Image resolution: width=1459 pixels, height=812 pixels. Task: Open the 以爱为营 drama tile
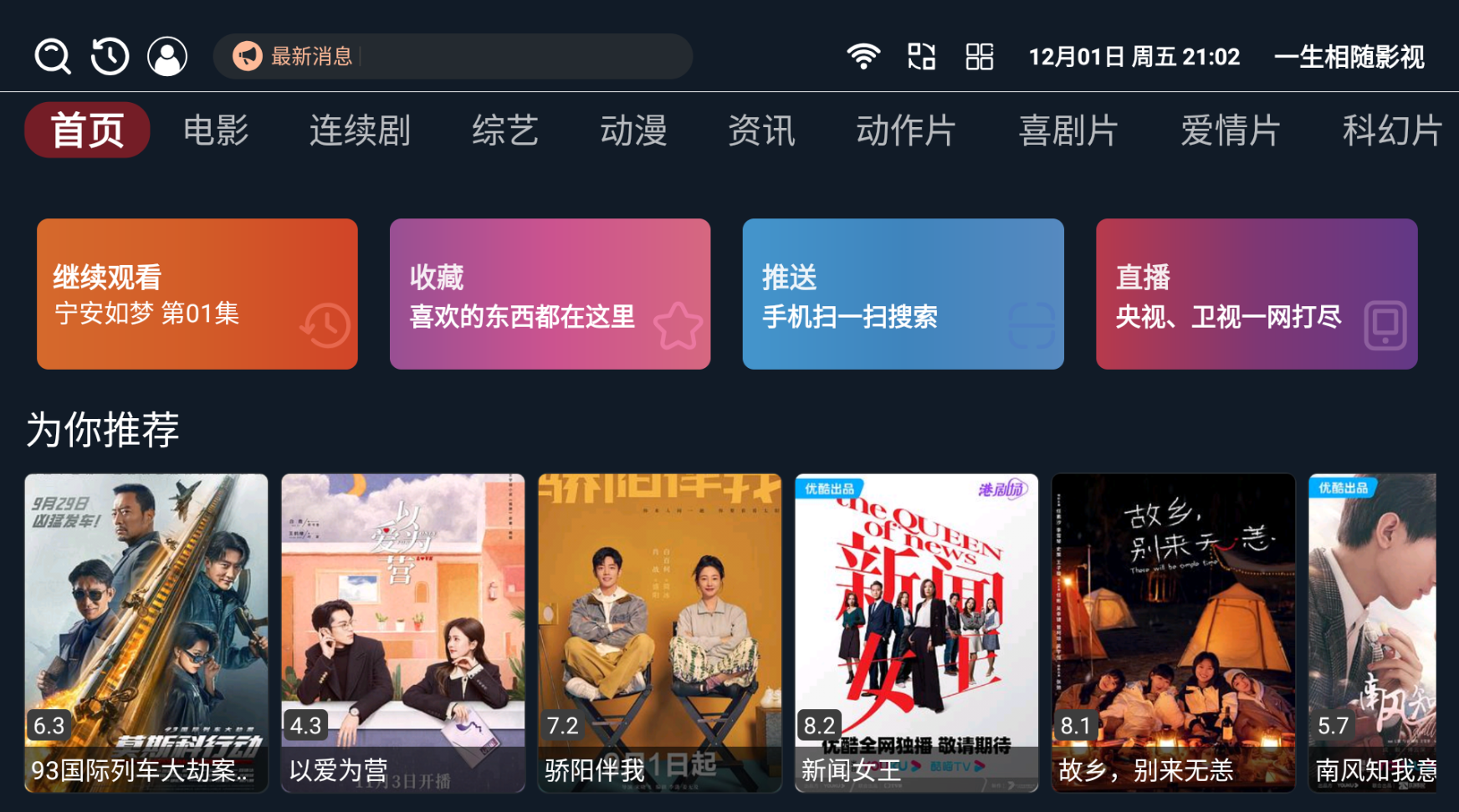coord(403,632)
